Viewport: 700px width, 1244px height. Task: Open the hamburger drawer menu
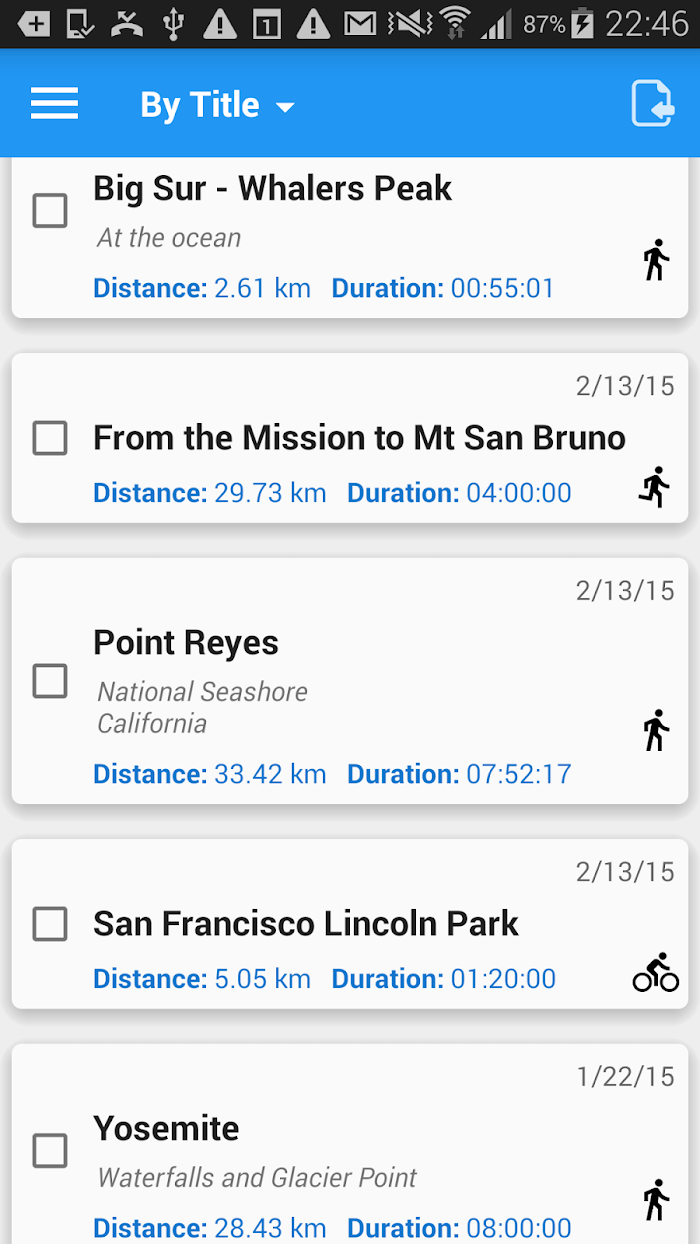[x=54, y=104]
